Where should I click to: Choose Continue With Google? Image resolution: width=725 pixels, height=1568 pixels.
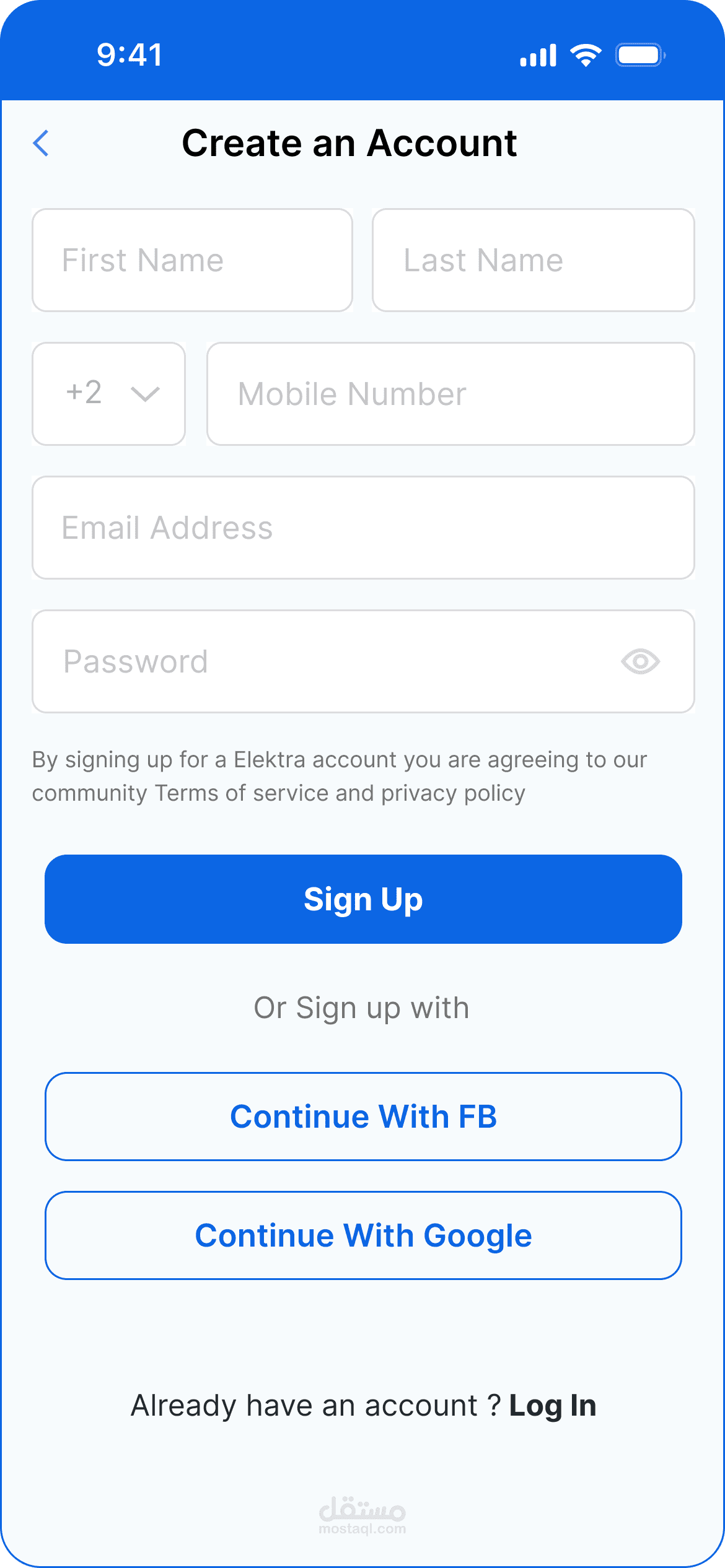tap(363, 1235)
